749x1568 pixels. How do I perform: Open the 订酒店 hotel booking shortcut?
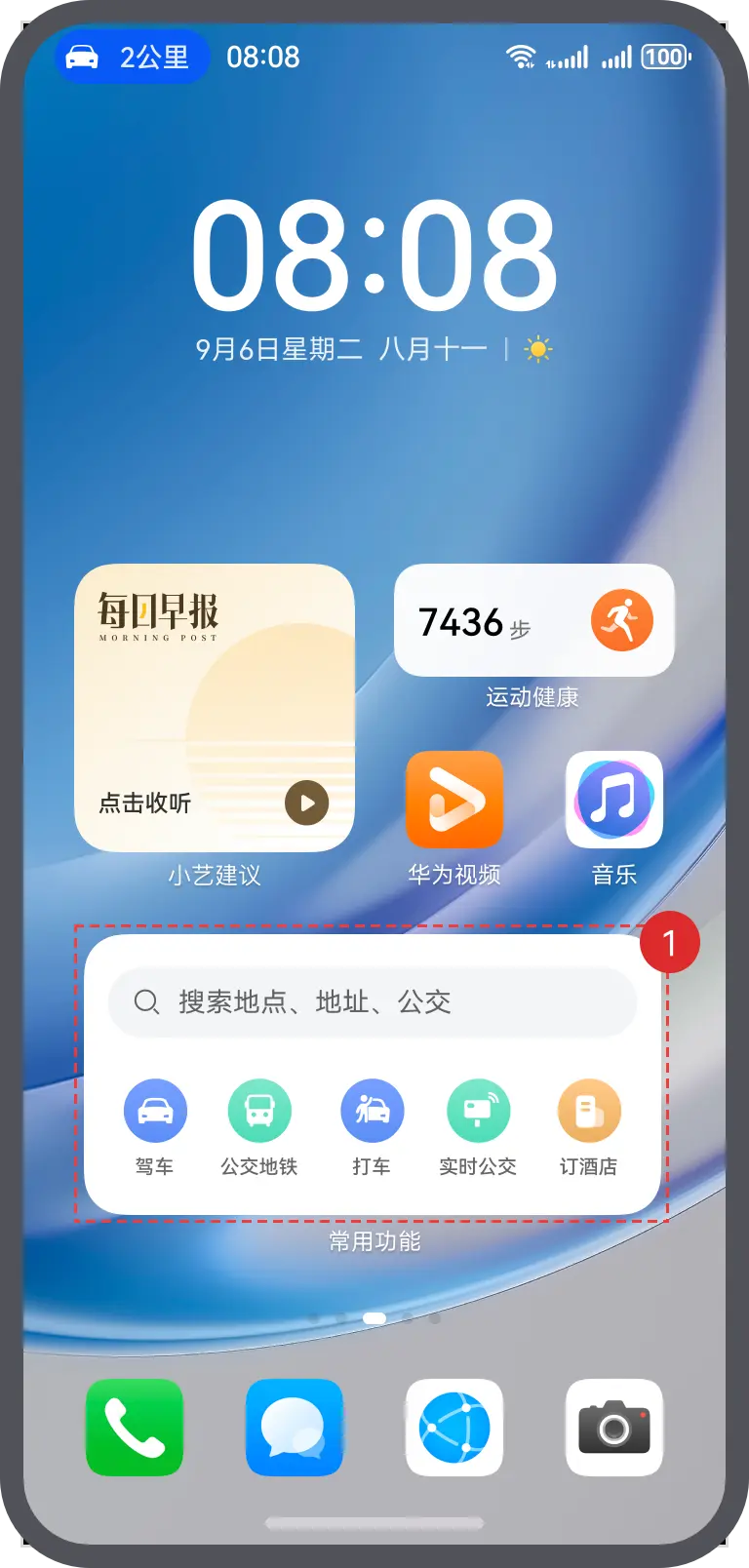pos(588,1112)
